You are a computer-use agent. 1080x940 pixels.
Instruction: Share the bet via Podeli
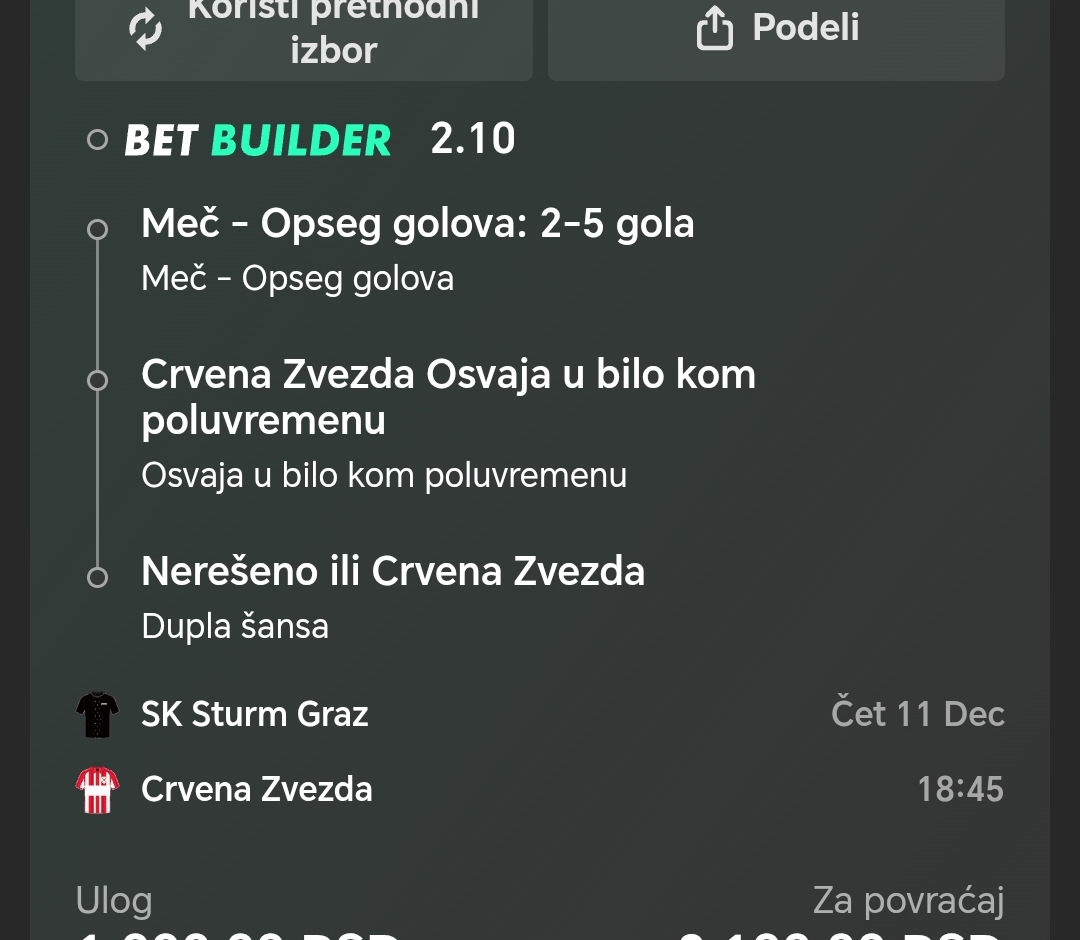point(776,34)
